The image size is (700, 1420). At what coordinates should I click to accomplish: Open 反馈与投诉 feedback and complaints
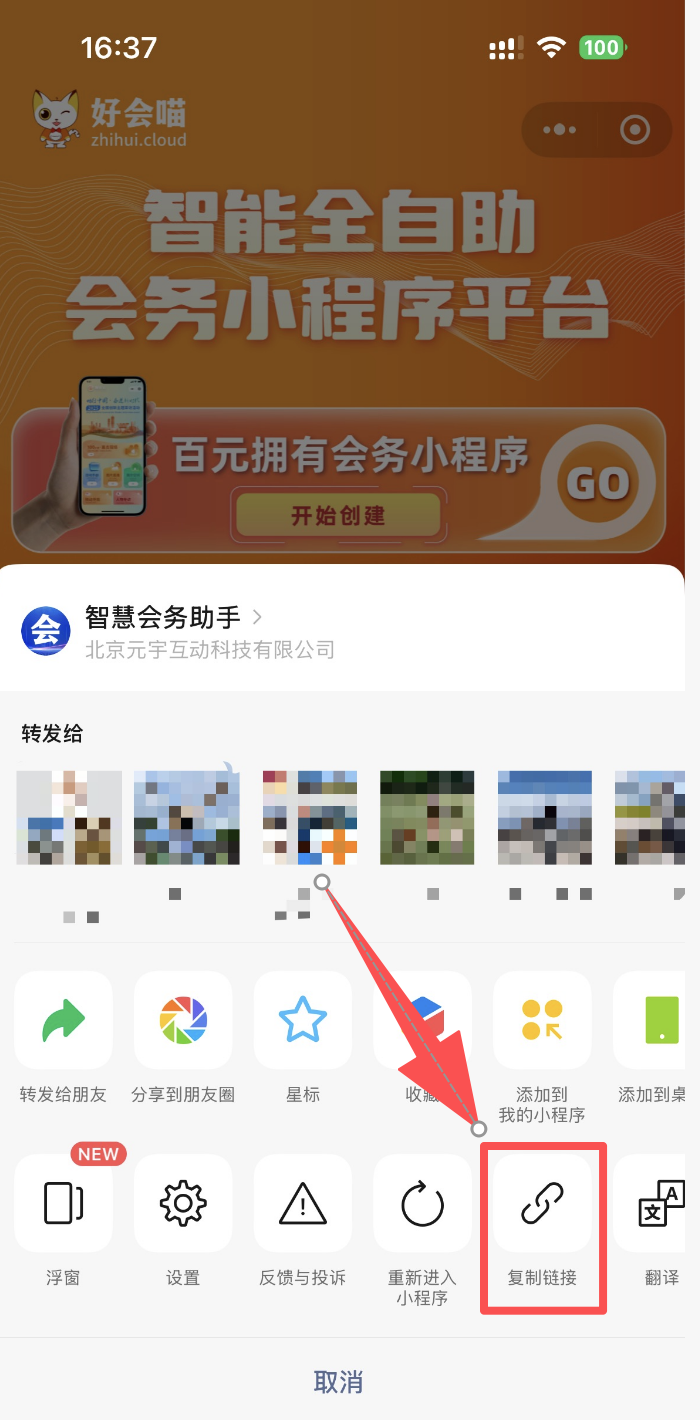(x=303, y=1203)
